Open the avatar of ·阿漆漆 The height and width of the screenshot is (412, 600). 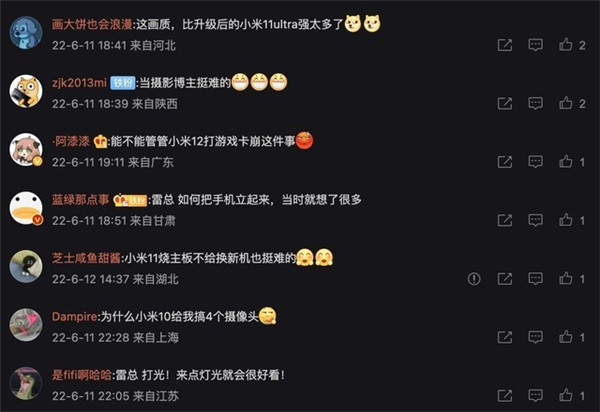[25, 150]
